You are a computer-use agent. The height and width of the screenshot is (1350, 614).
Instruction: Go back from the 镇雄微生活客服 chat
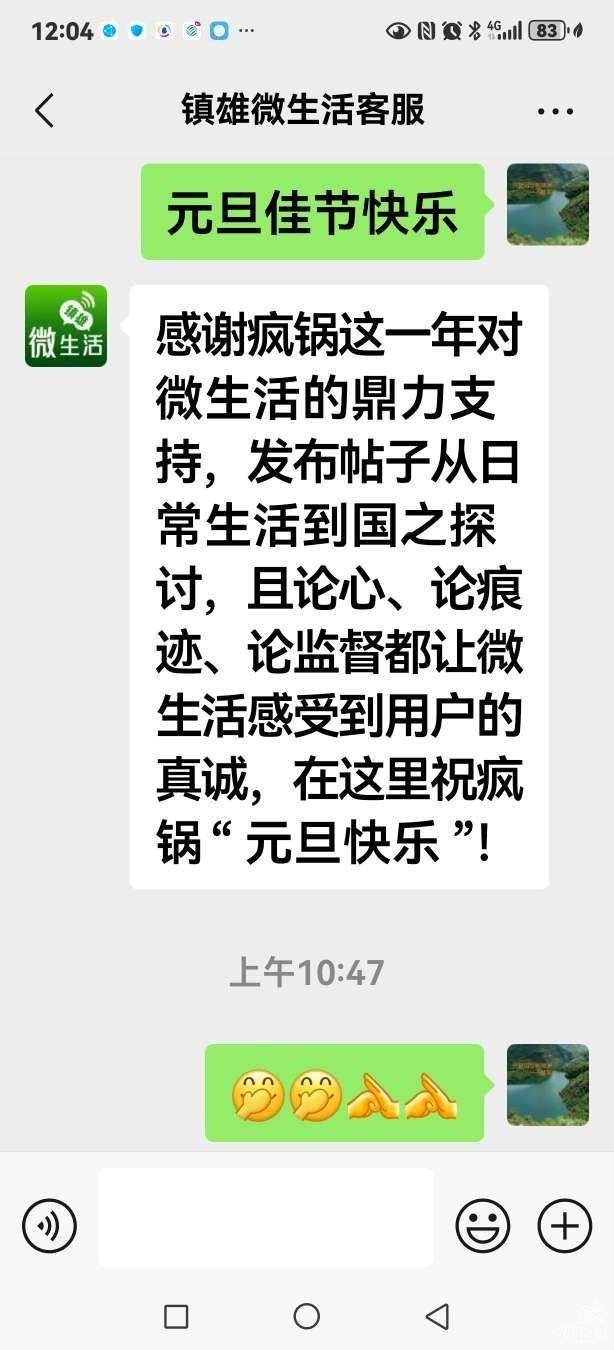44,110
